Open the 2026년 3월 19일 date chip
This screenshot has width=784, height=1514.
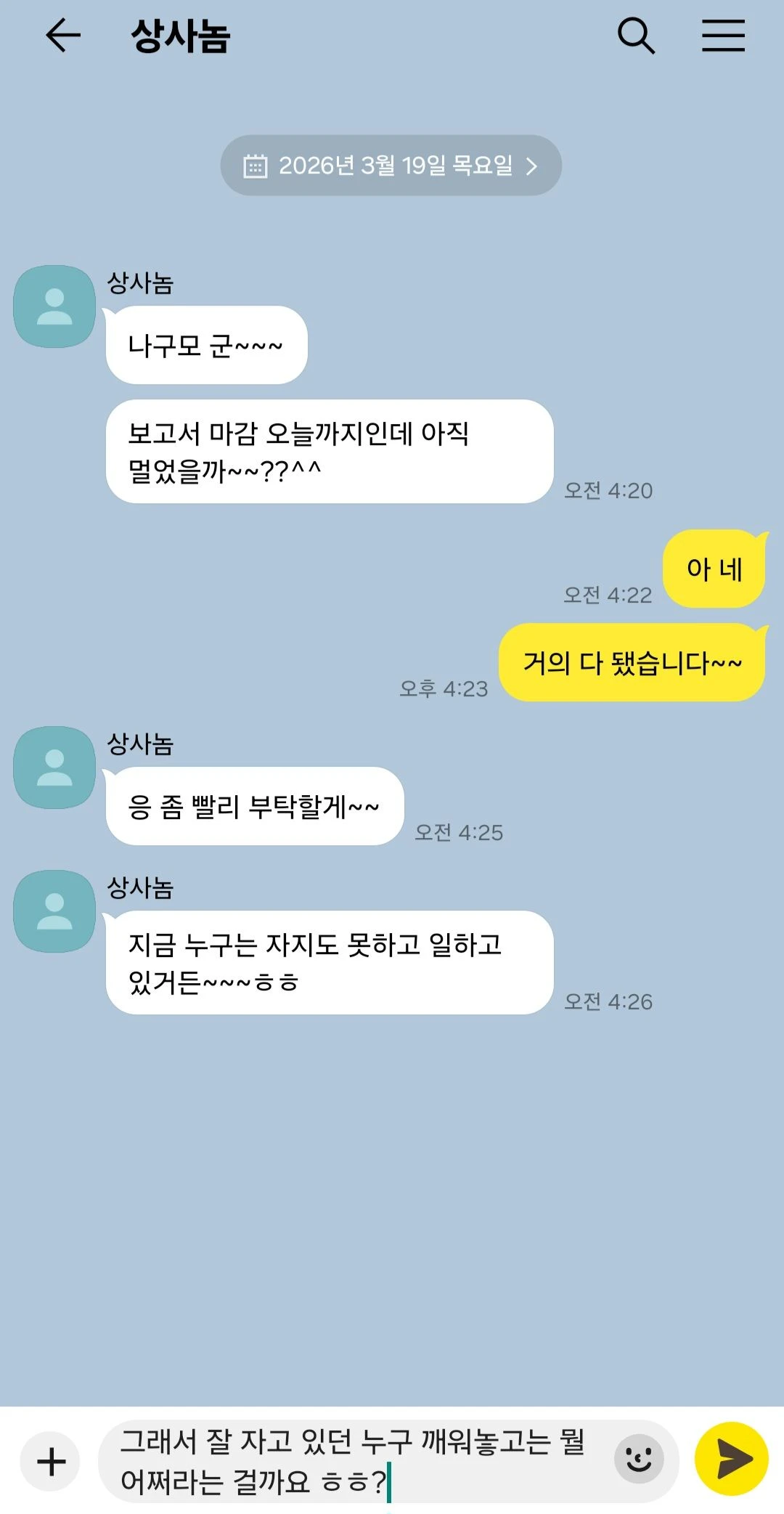[x=391, y=166]
